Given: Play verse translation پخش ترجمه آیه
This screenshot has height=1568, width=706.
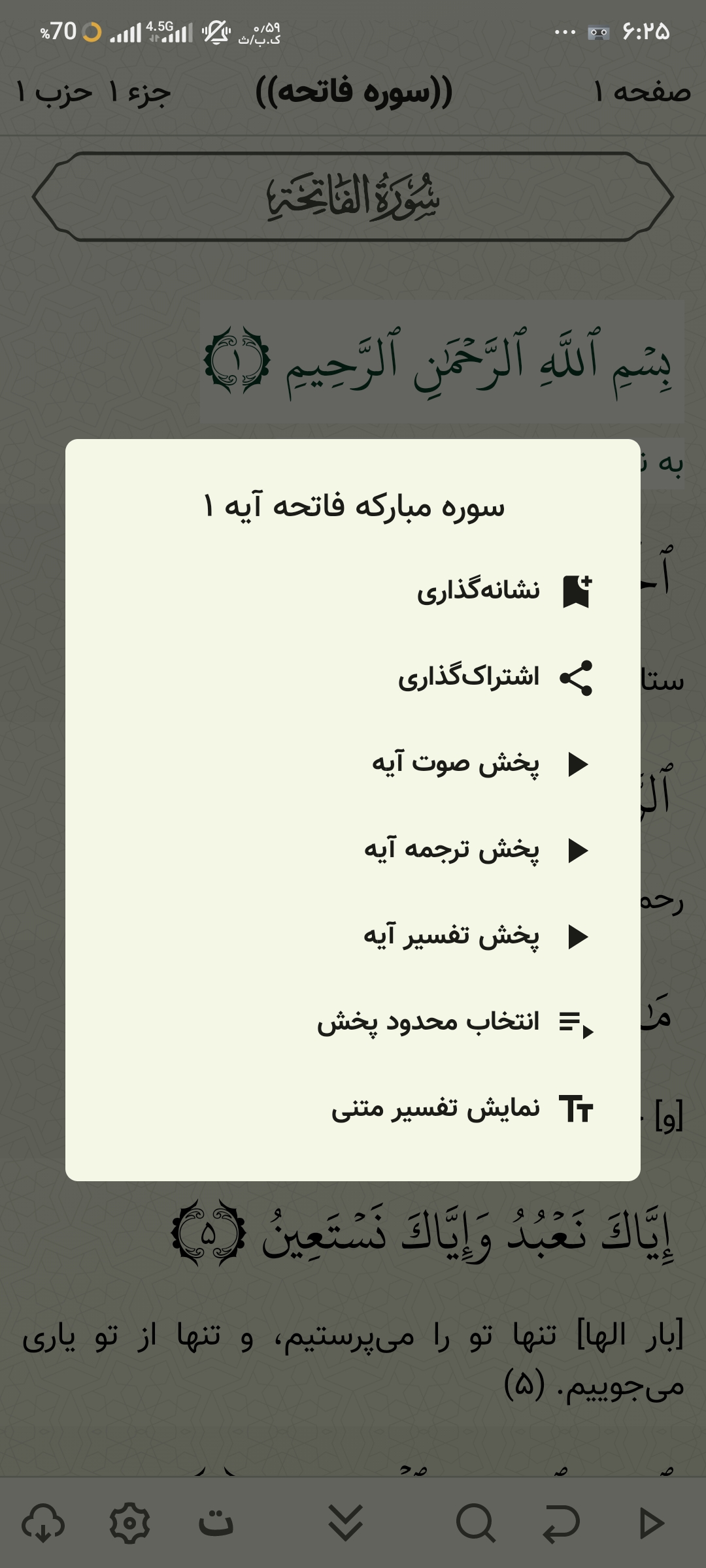Looking at the screenshot, I should click(353, 850).
